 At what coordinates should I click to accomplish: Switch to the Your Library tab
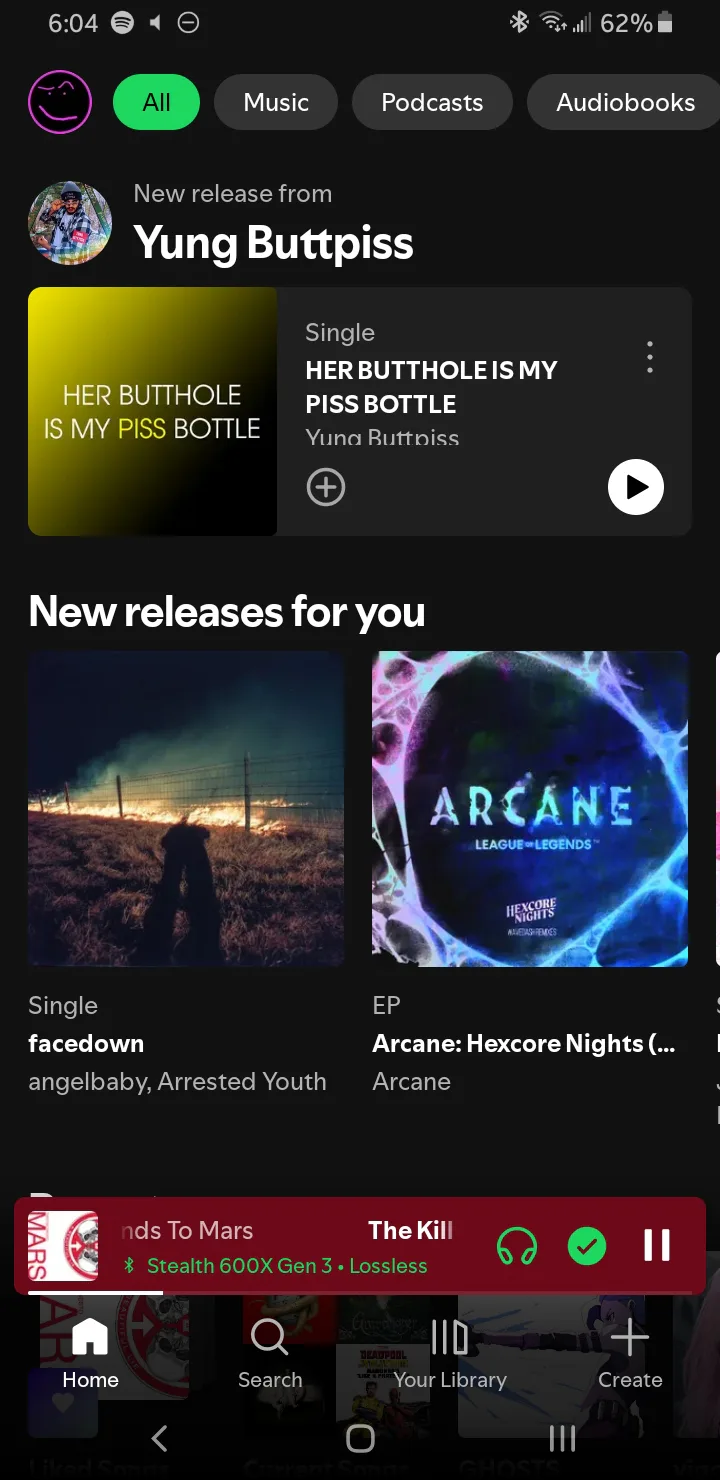[x=450, y=1353]
